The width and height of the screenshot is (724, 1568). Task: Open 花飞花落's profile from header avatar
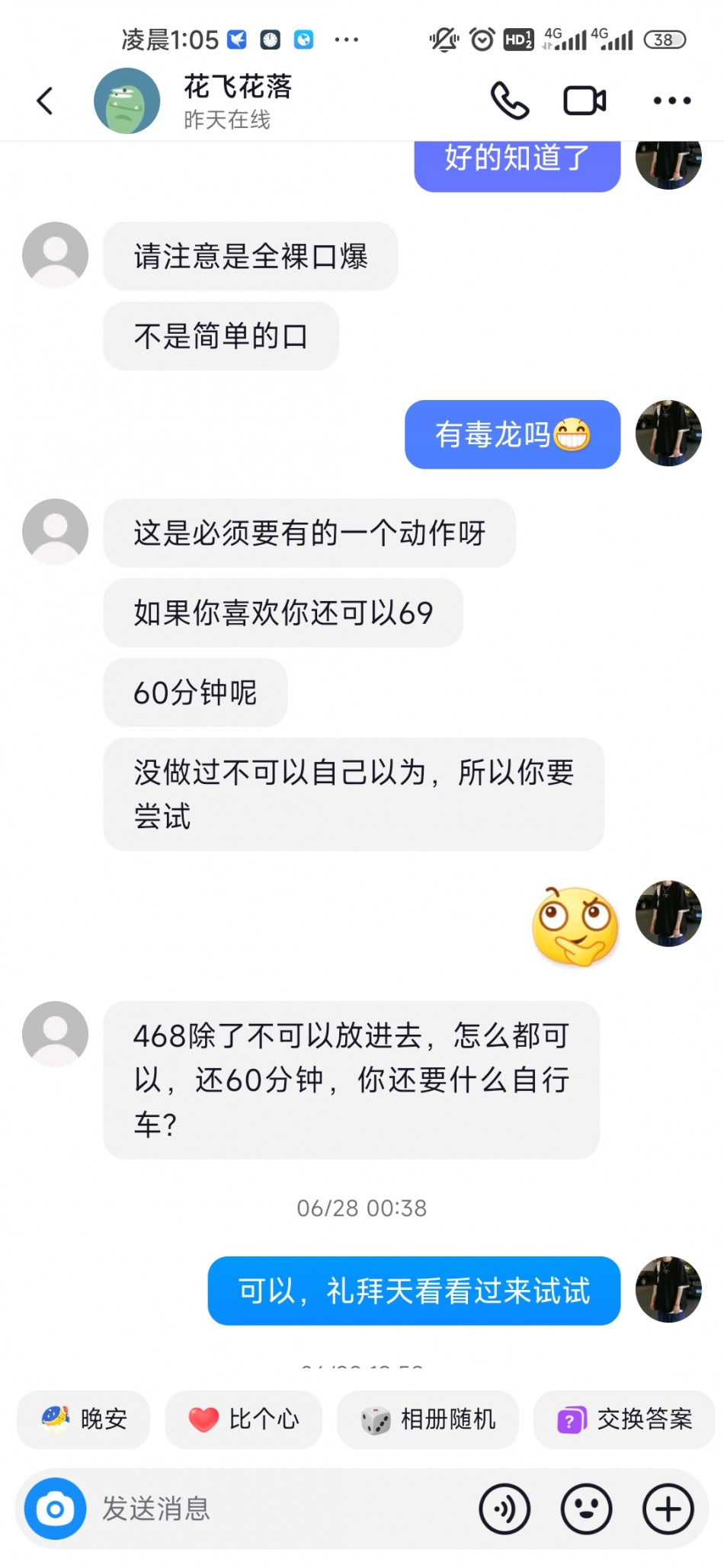click(x=127, y=101)
